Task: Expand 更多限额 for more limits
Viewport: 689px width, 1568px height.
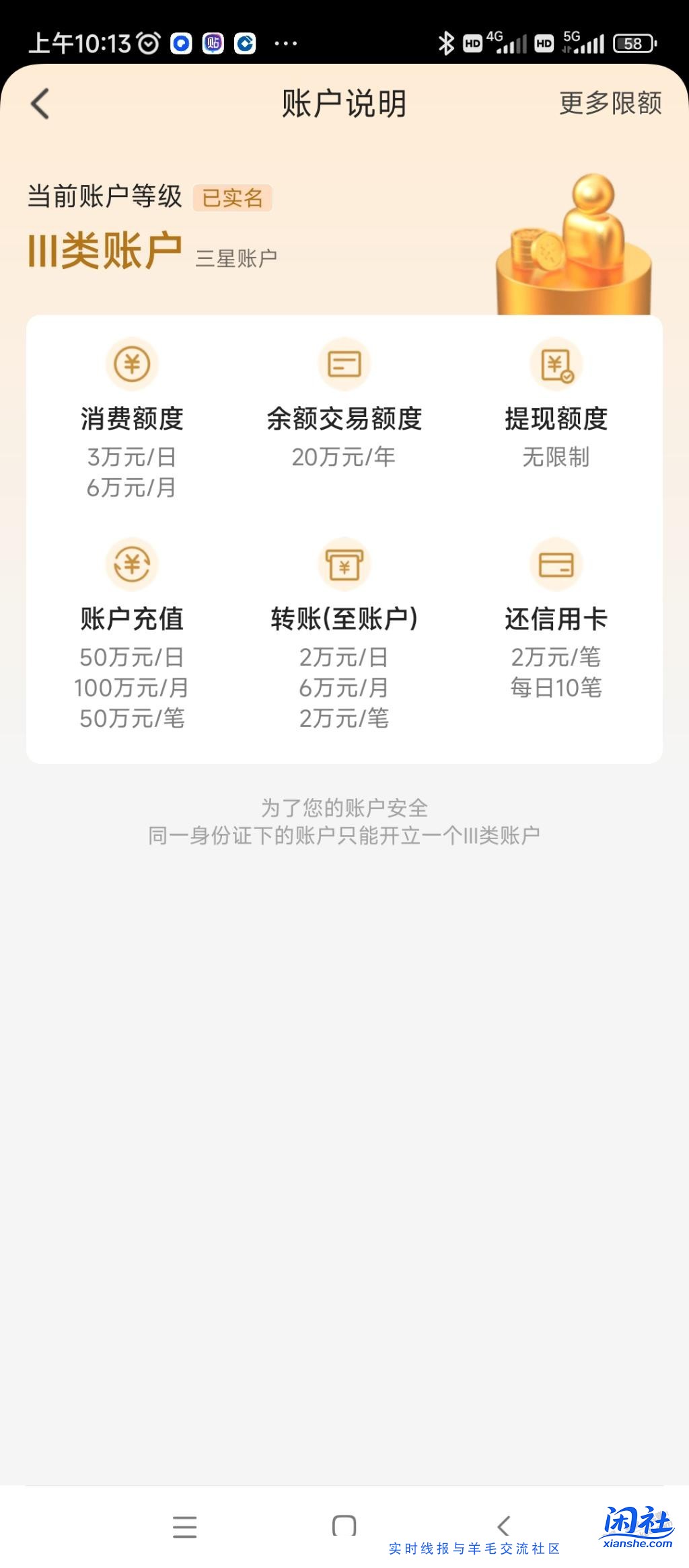Action: point(609,103)
